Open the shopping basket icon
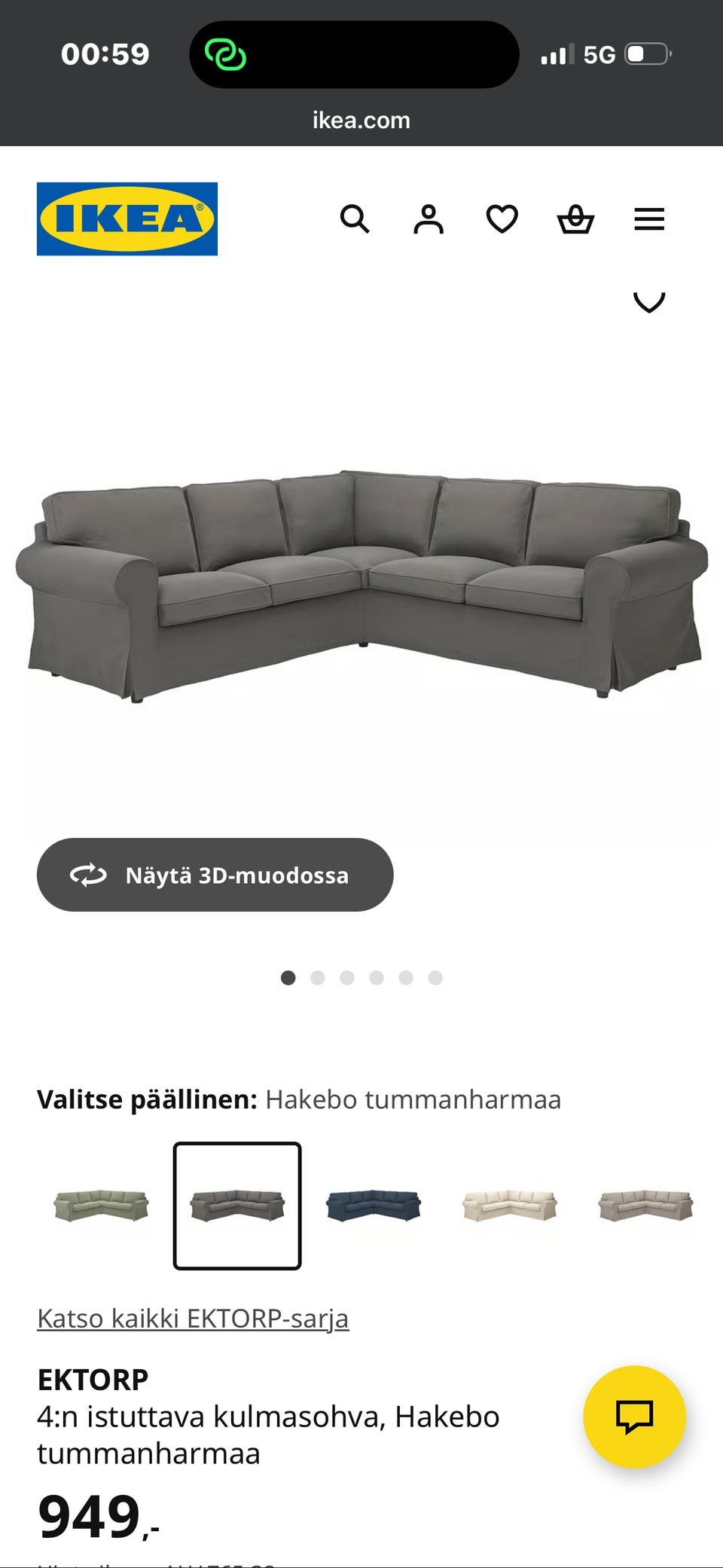Screen dimensions: 723x1568 pyautogui.click(x=575, y=219)
